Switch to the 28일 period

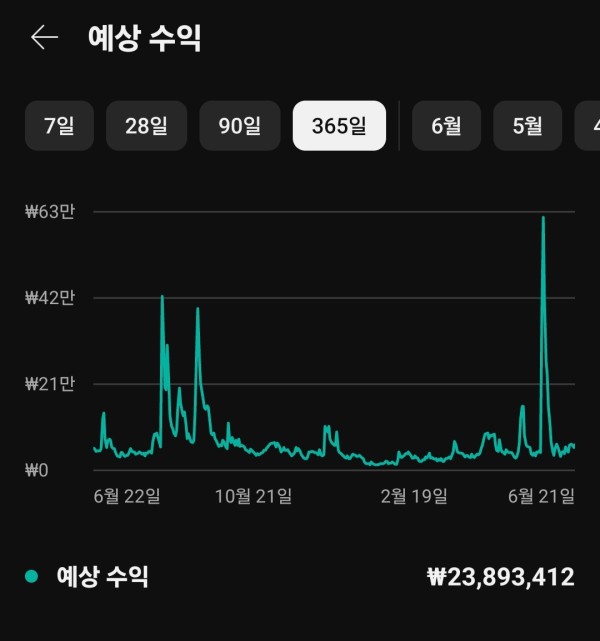pos(146,126)
